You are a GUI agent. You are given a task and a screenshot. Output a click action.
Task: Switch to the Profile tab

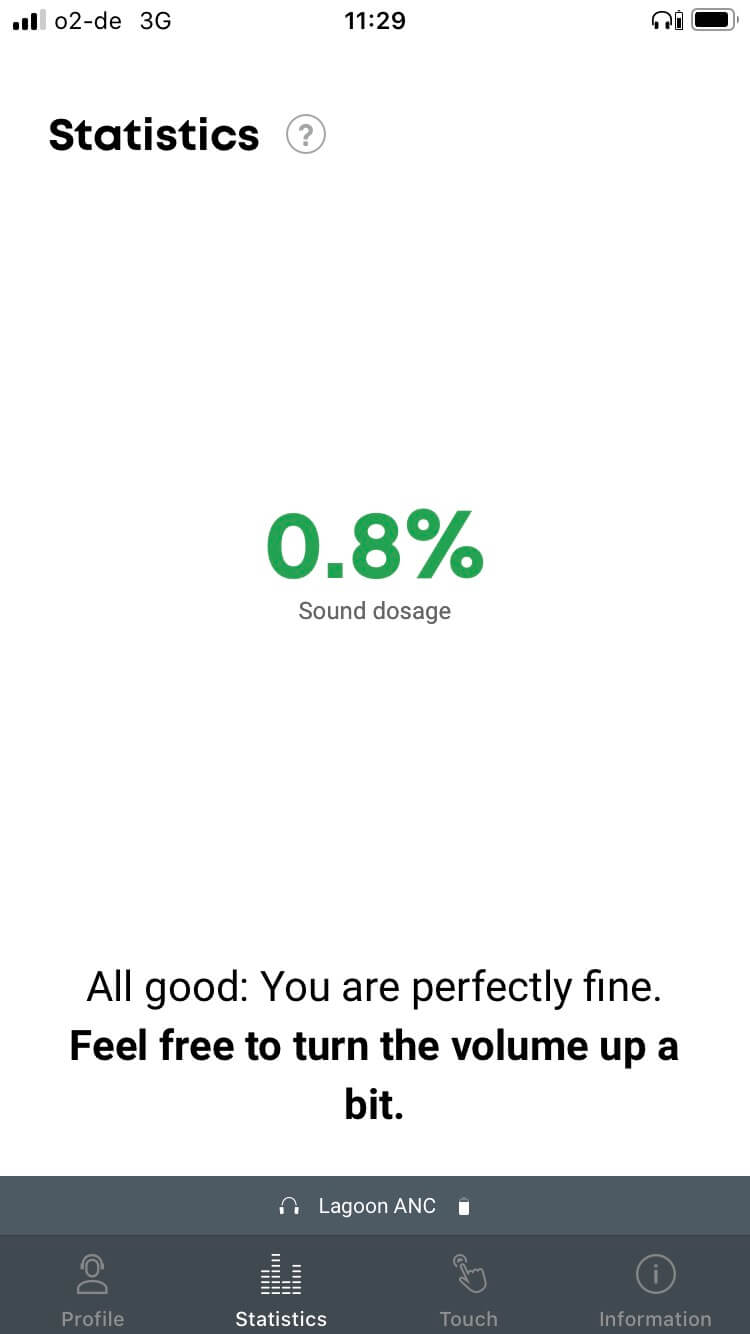coord(92,1288)
